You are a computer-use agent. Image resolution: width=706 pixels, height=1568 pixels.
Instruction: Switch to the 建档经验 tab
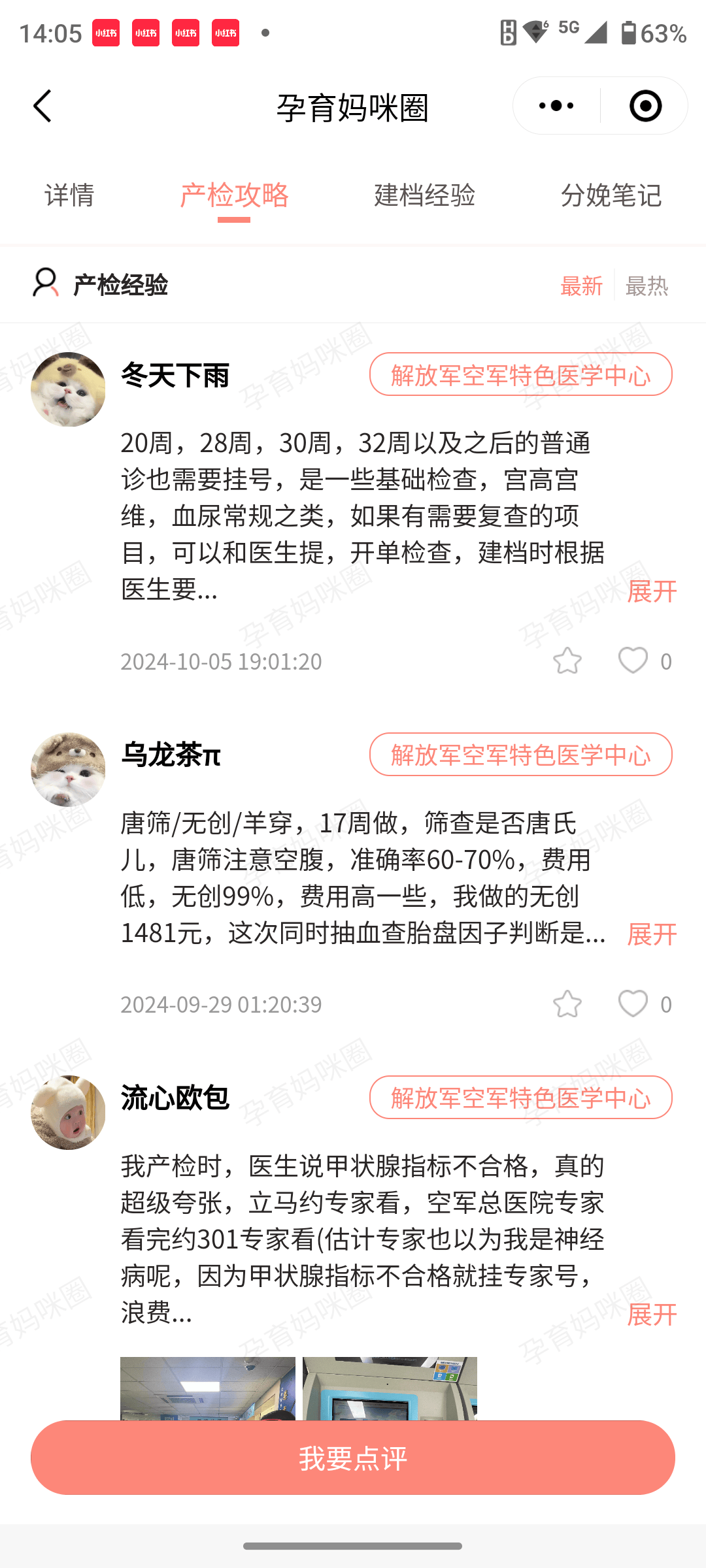click(424, 195)
